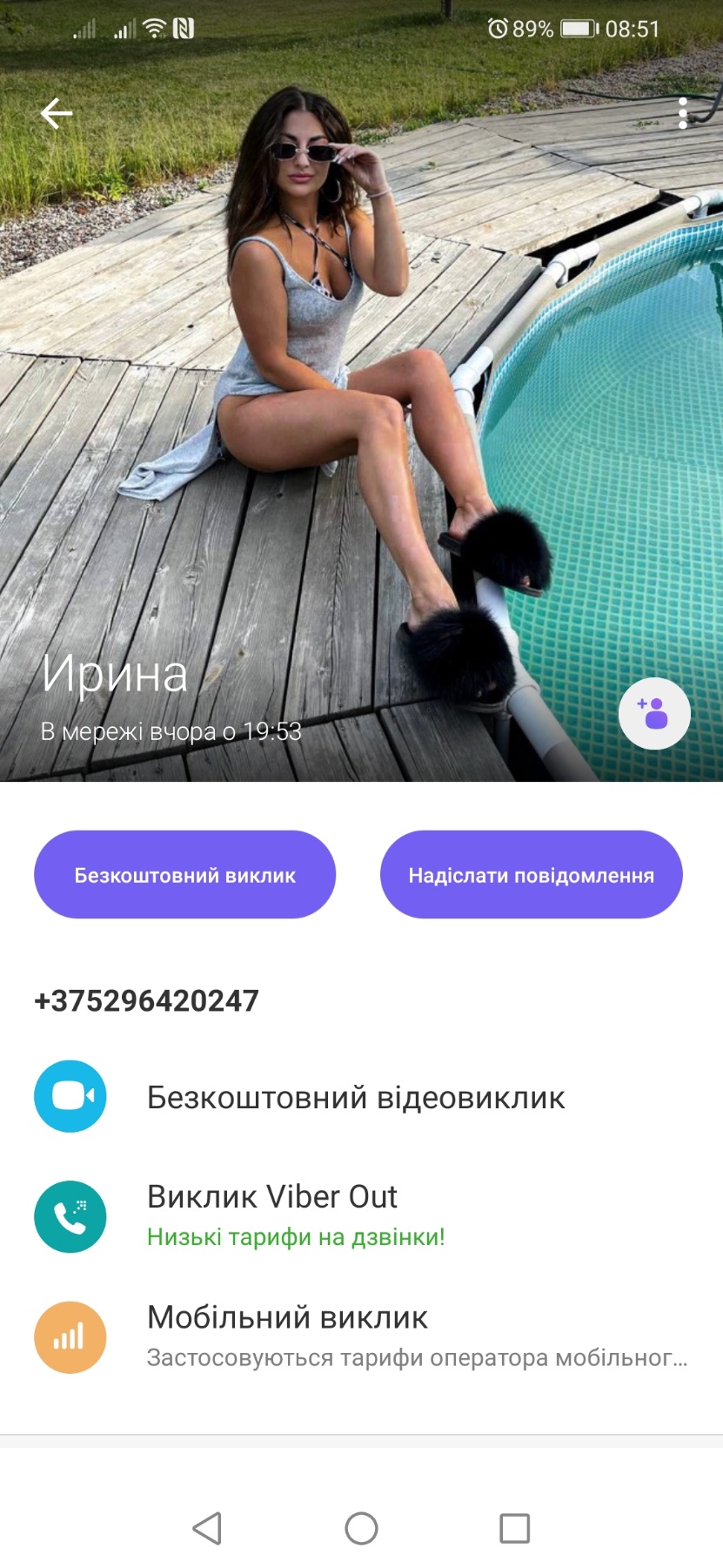Start a free call with Безкоштовний виклик
The width and height of the screenshot is (723, 1568).
185,874
